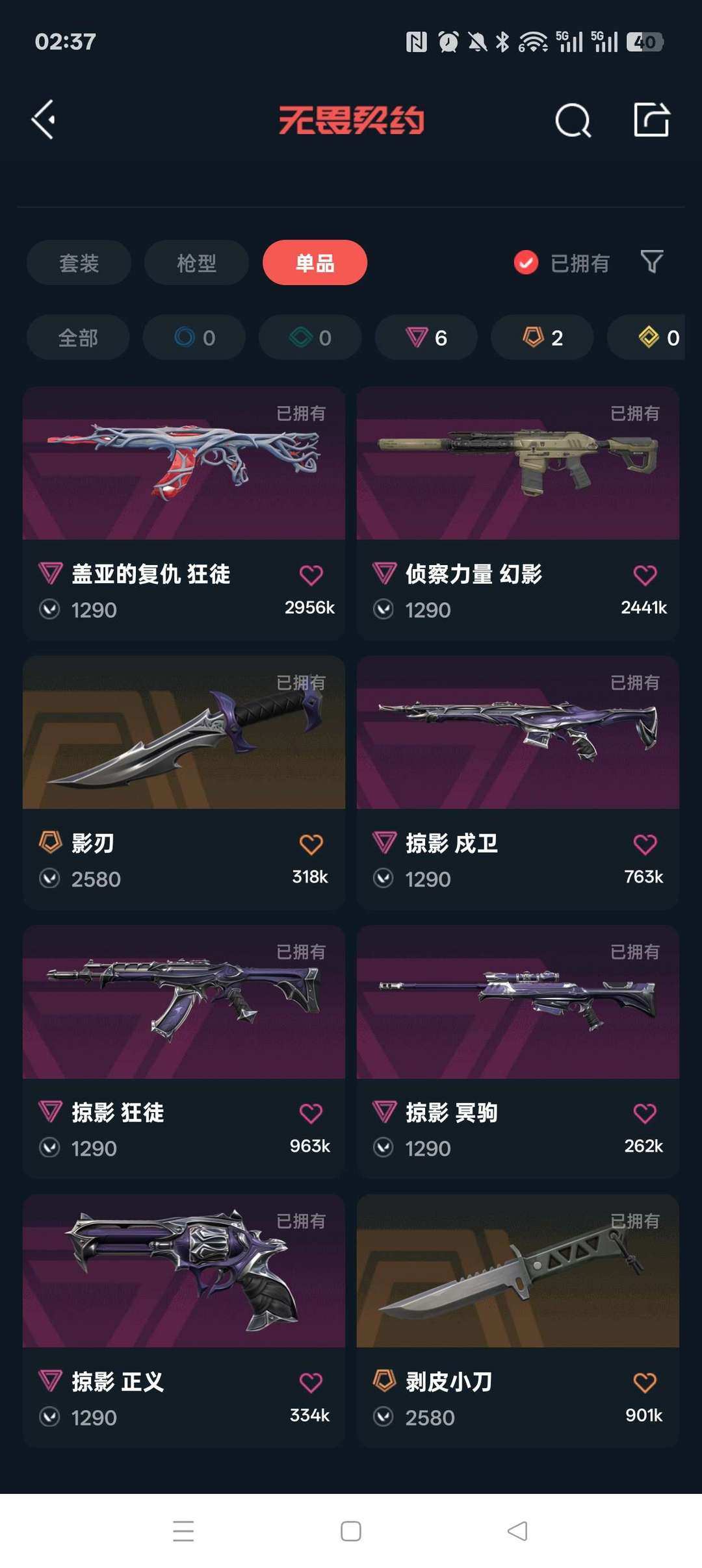The image size is (702, 1568).
Task: Like the 掠影 戍卫 skin
Action: pos(645,844)
